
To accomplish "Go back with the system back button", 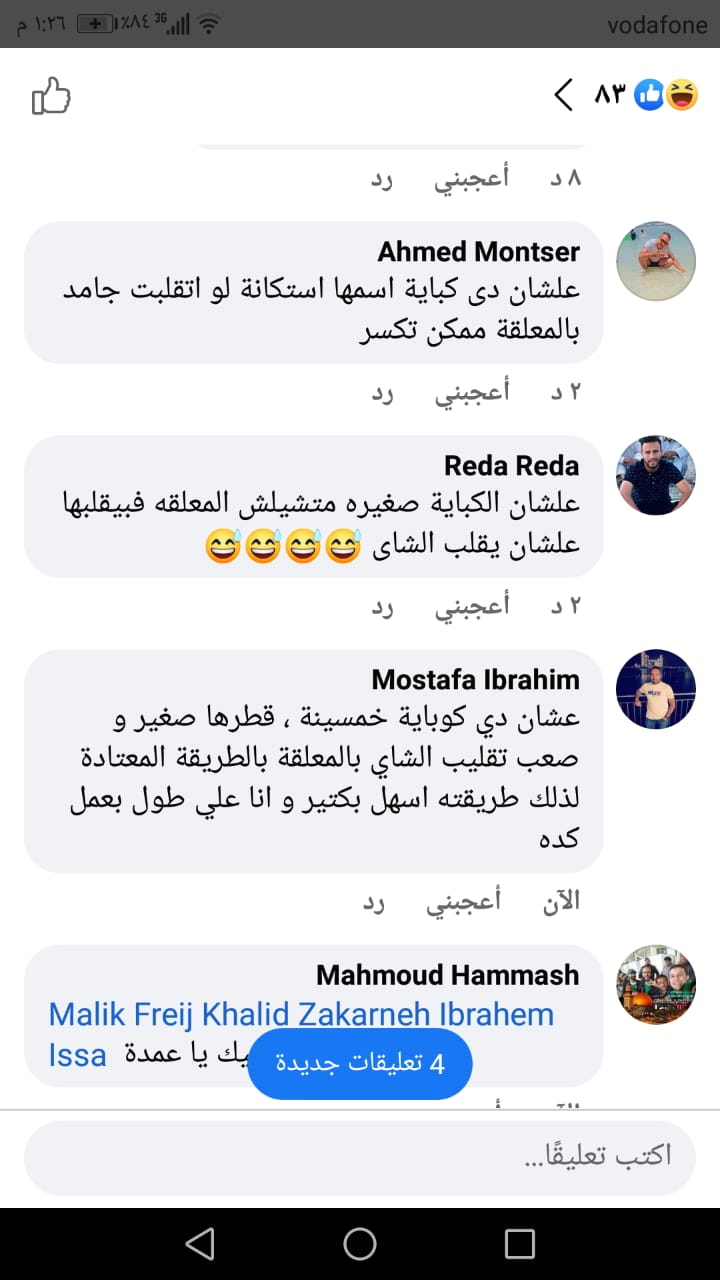I will pyautogui.click(x=200, y=1244).
